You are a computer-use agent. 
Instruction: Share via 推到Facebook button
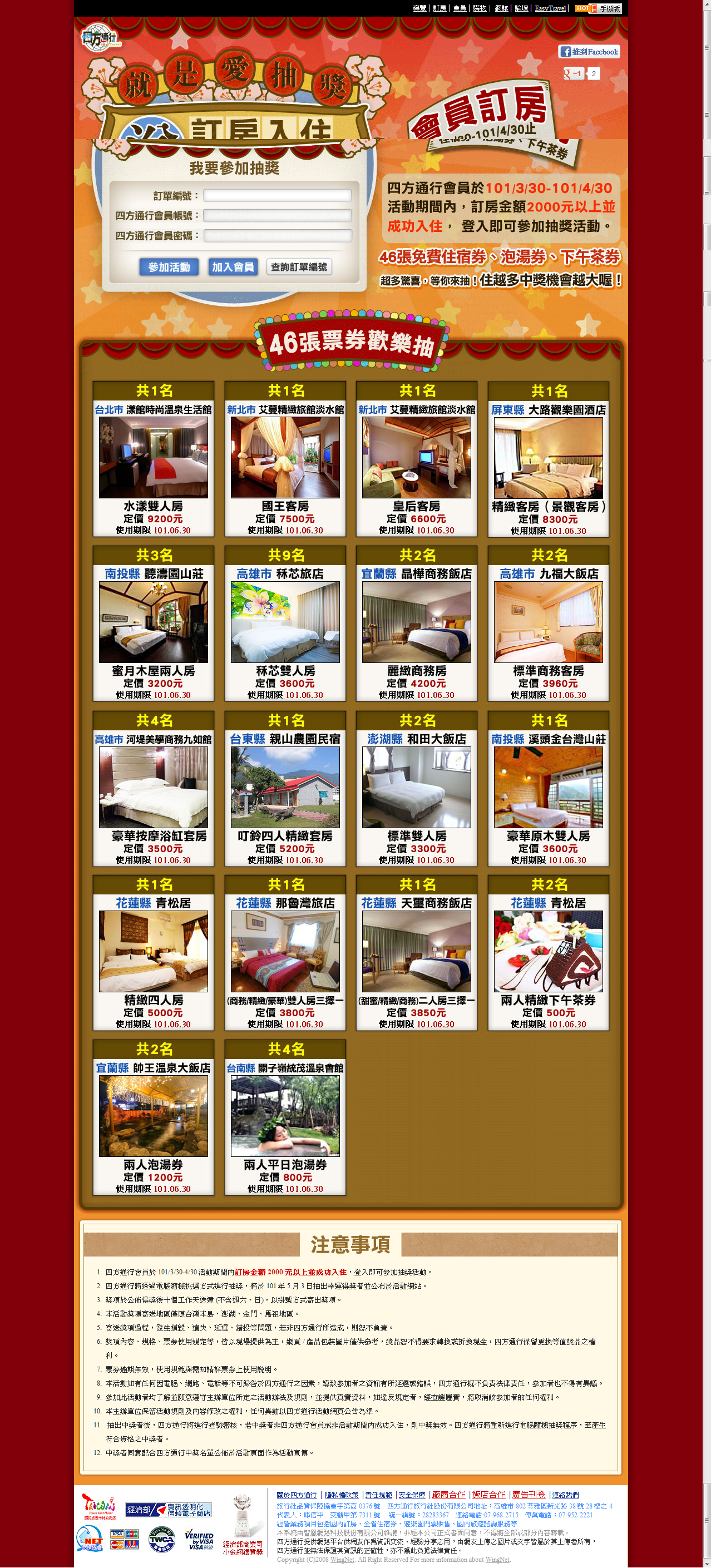coord(589,52)
